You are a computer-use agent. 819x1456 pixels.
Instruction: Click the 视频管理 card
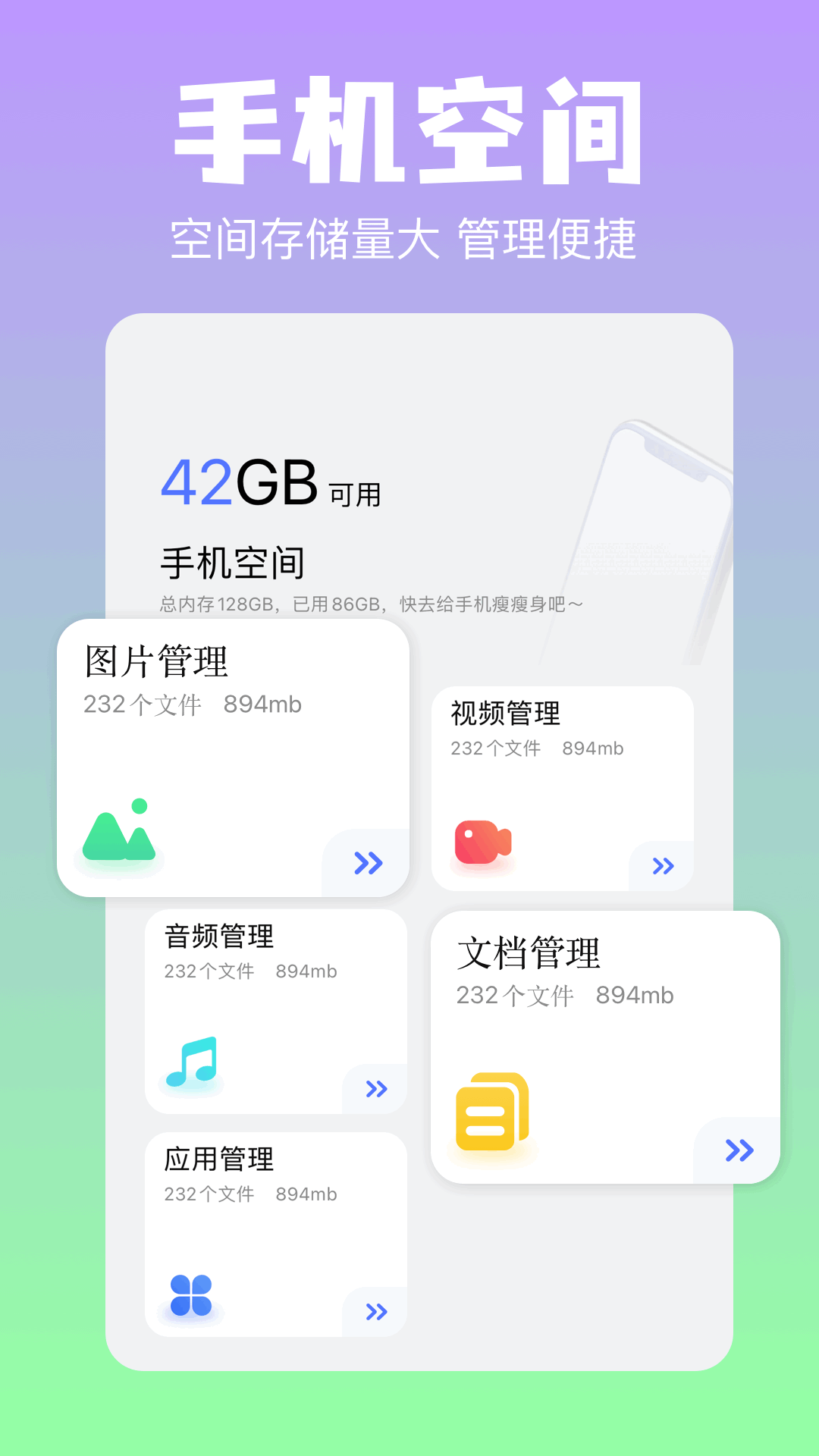coord(563,785)
